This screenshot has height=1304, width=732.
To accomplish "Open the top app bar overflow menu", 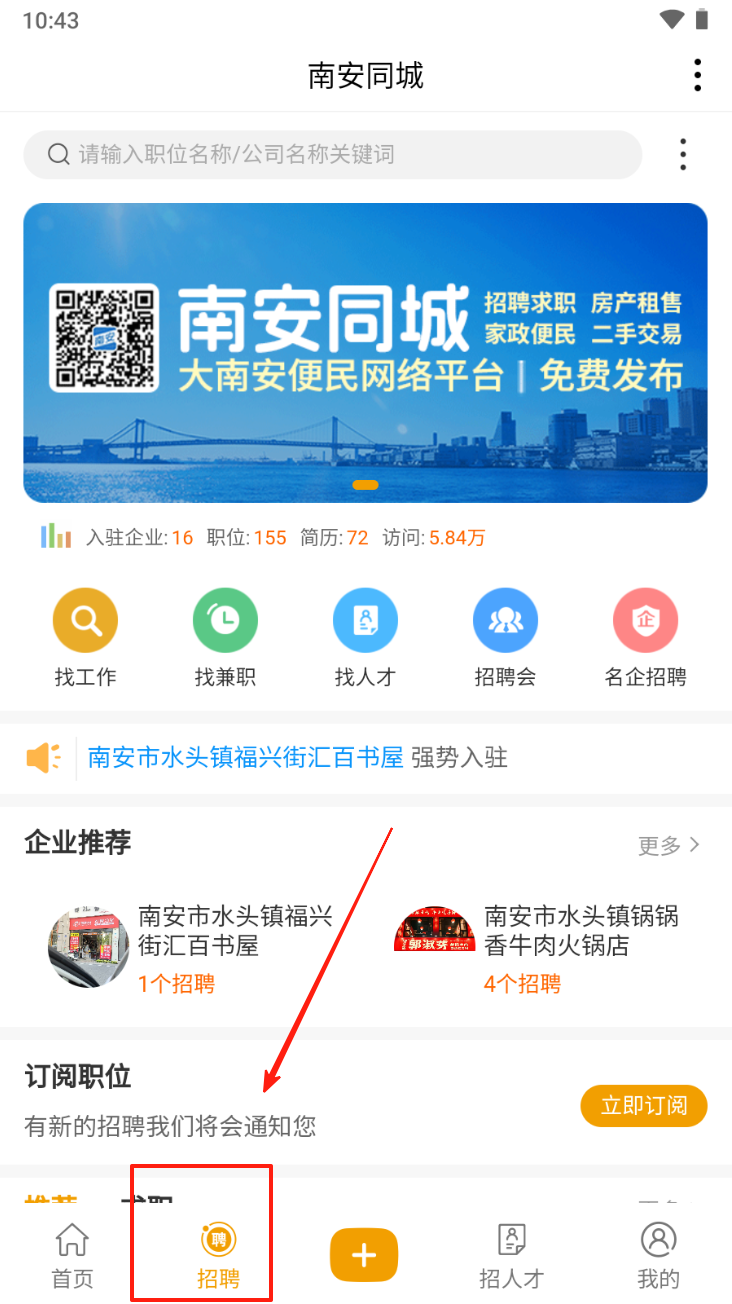I will coord(697,75).
